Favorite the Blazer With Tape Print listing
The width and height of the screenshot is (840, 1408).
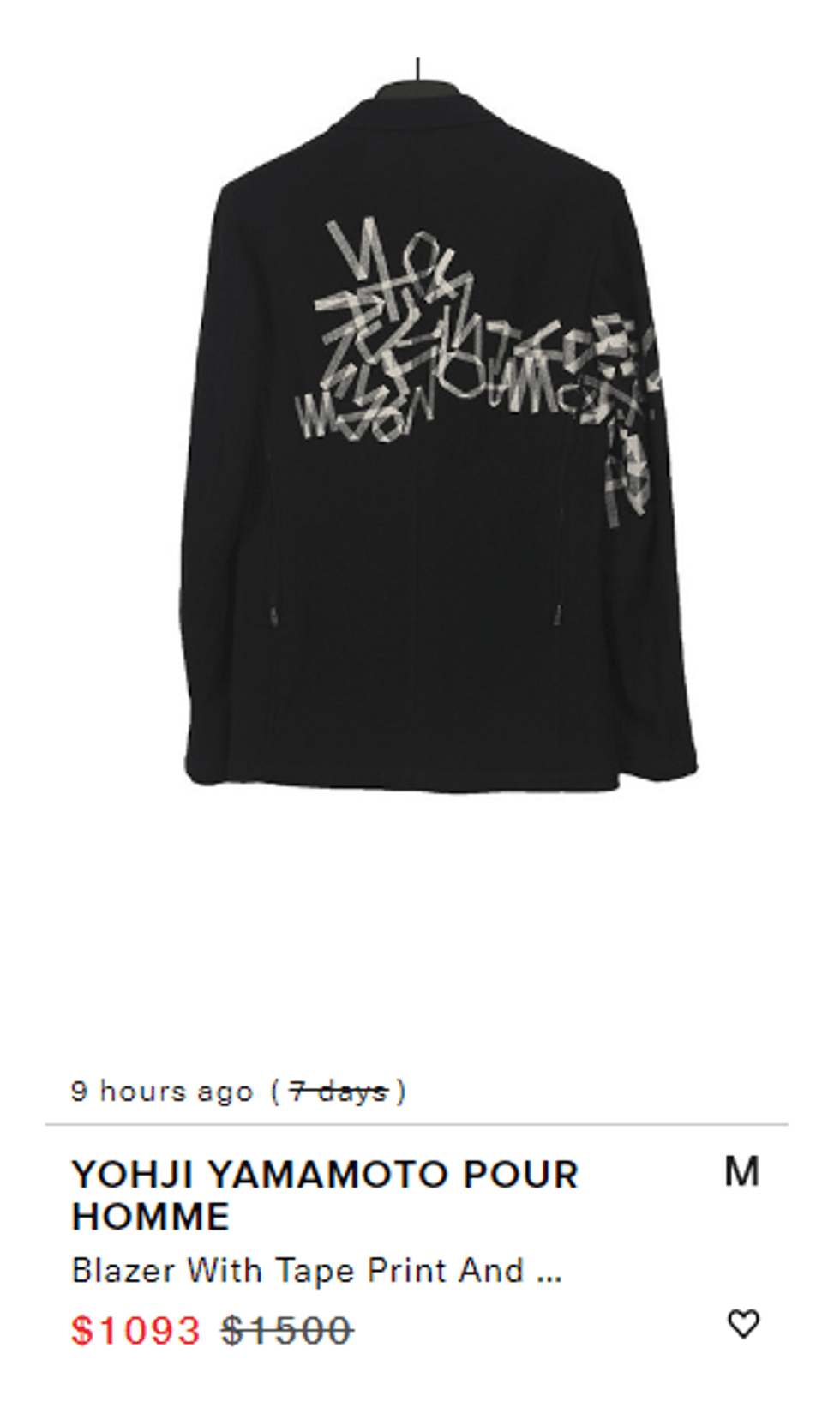[x=742, y=1323]
